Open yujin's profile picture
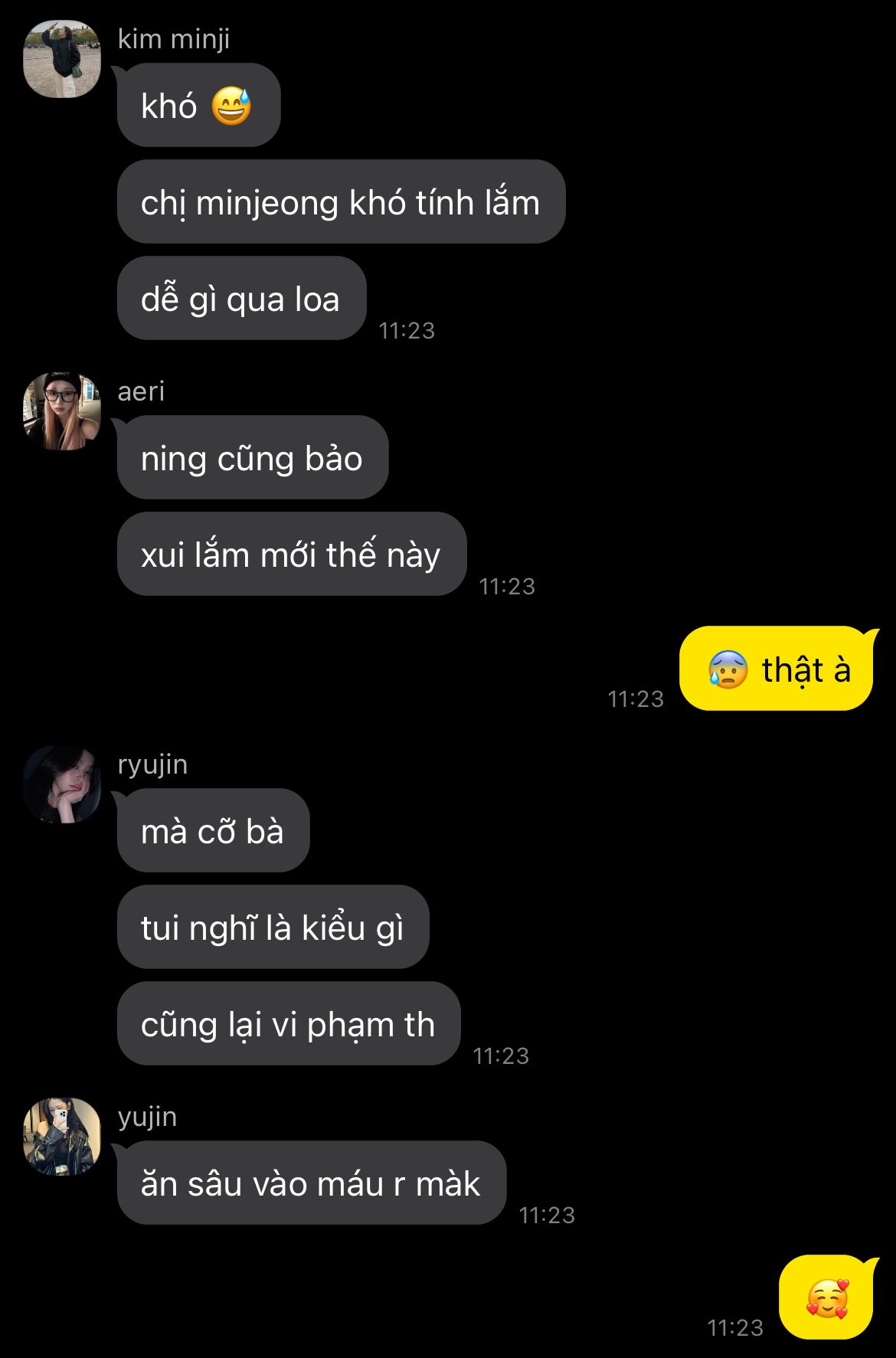Image resolution: width=896 pixels, height=1358 pixels. pyautogui.click(x=62, y=1137)
